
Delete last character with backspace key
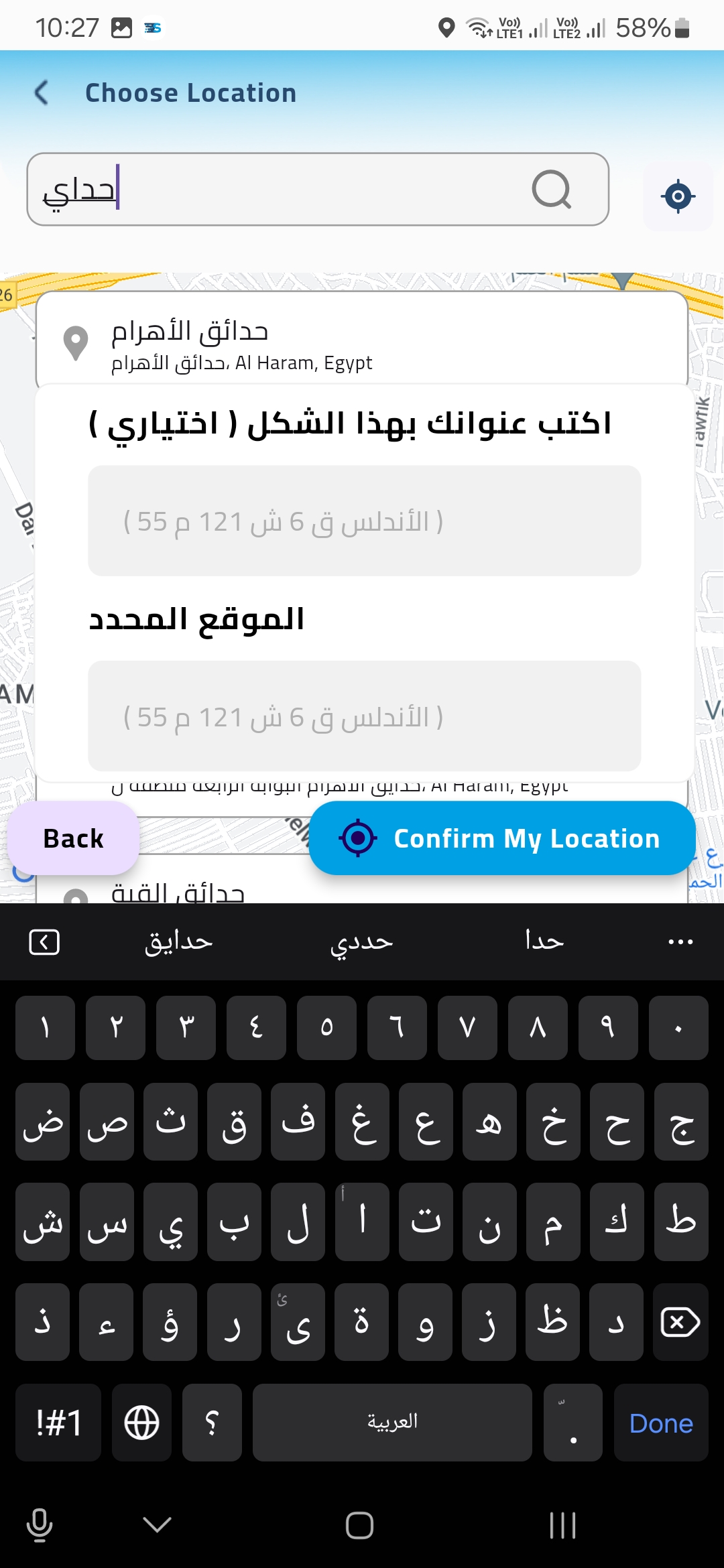point(680,1322)
